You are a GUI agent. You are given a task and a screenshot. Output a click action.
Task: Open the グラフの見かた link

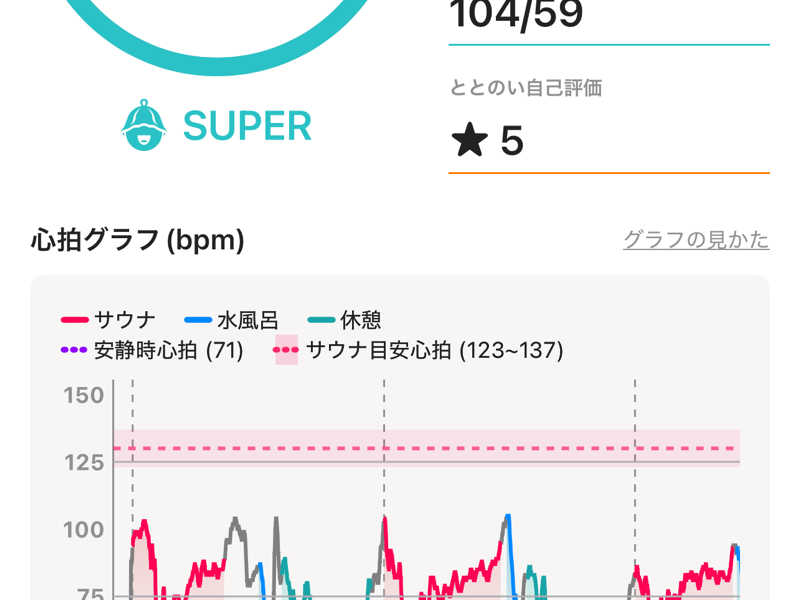[x=696, y=240]
